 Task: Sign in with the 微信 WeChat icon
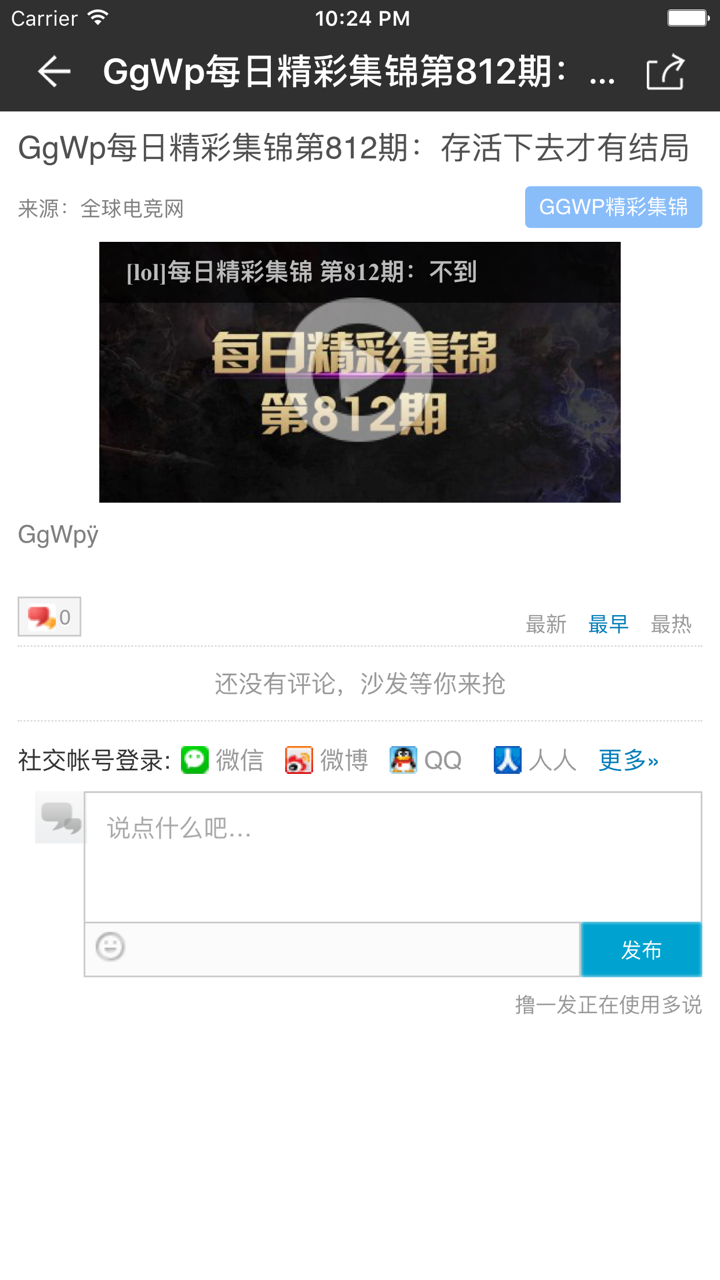196,760
